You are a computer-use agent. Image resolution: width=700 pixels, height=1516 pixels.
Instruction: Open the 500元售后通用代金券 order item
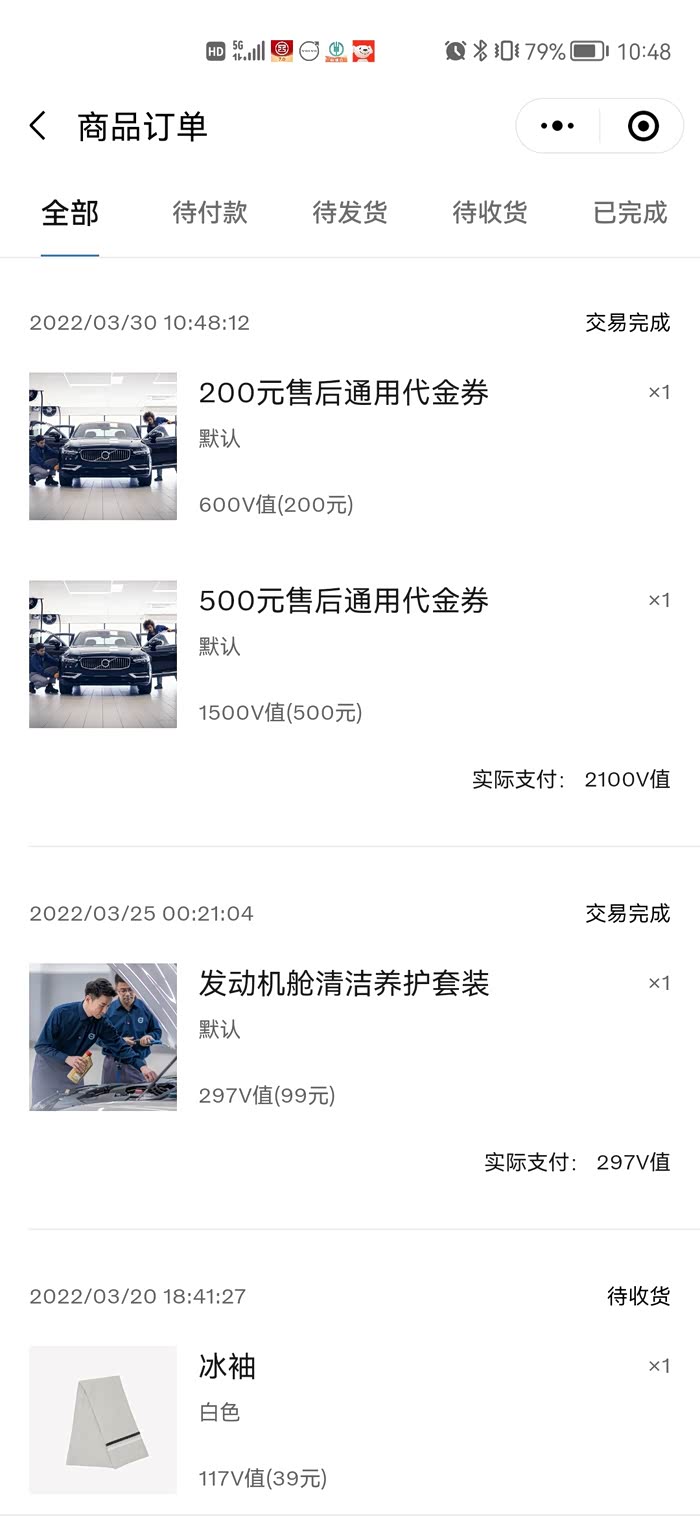[343, 601]
